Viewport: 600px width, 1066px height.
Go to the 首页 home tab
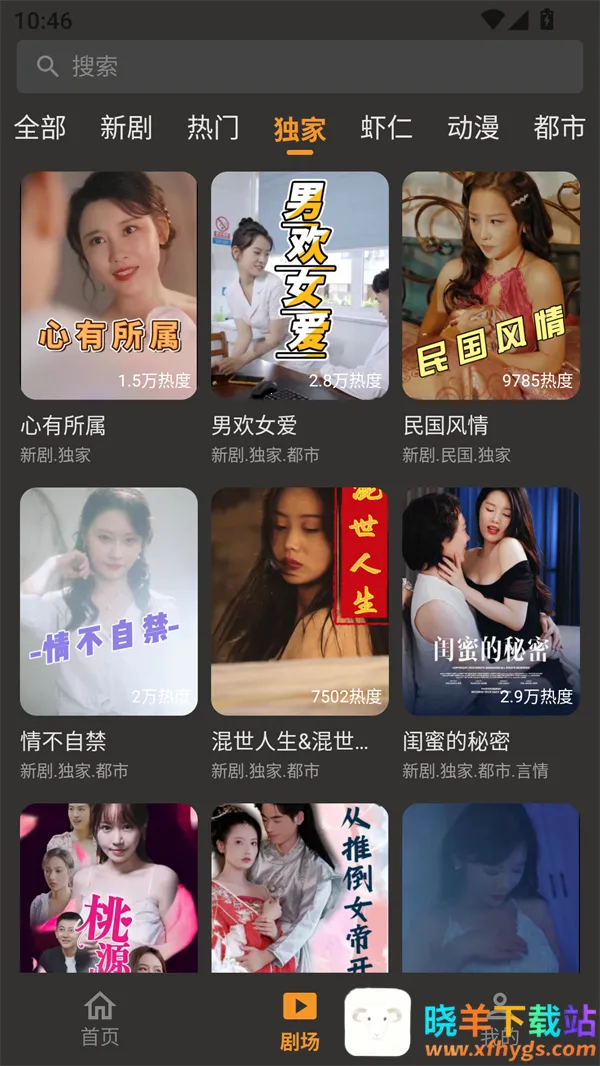click(100, 1020)
